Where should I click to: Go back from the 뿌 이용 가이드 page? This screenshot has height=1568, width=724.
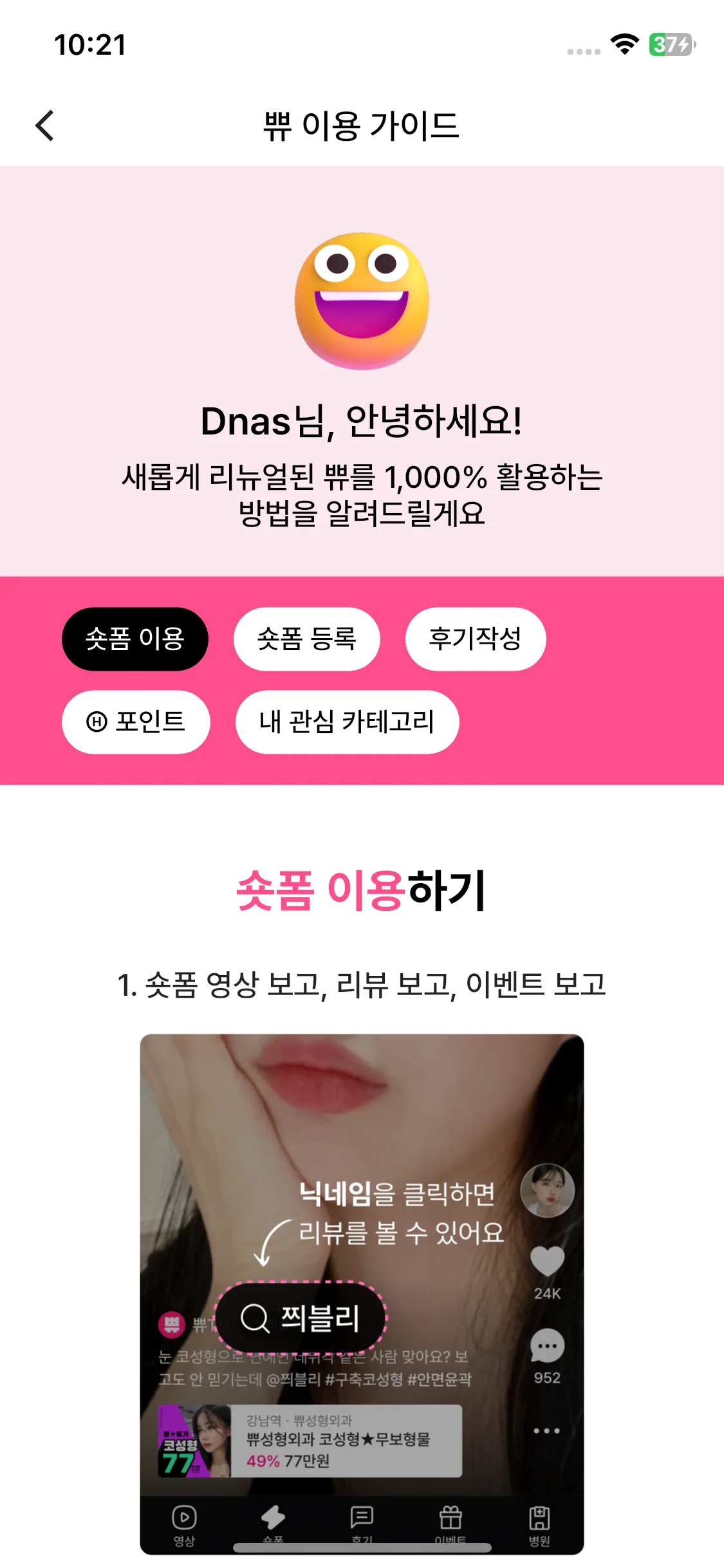coord(44,126)
